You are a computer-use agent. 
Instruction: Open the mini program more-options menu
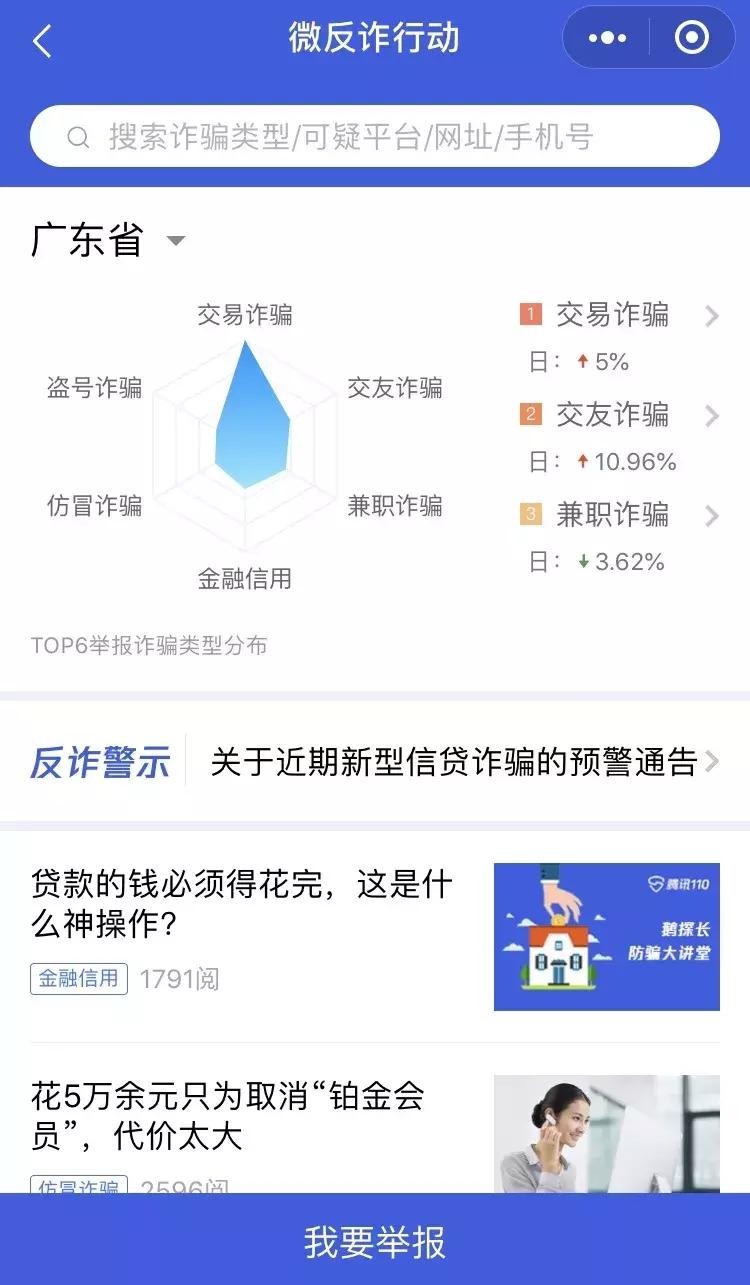[x=607, y=38]
